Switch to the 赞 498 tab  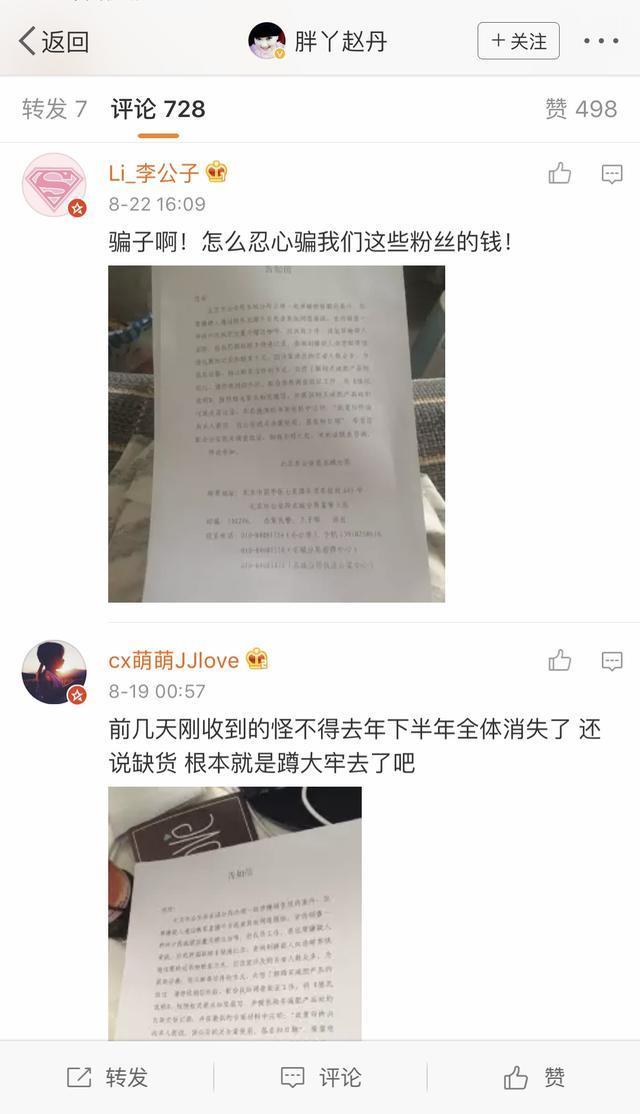(x=581, y=109)
